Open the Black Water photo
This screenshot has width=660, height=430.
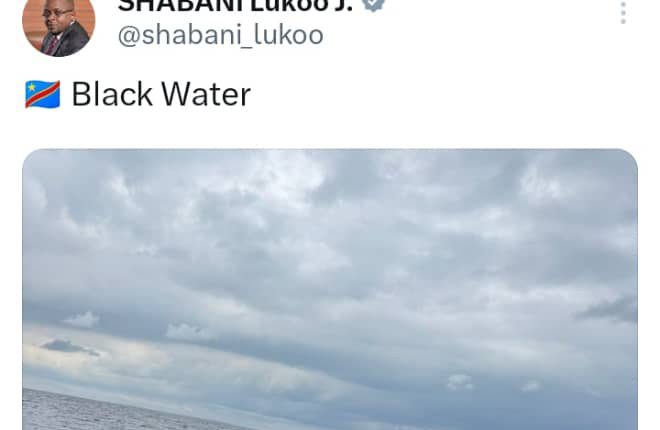click(x=330, y=290)
